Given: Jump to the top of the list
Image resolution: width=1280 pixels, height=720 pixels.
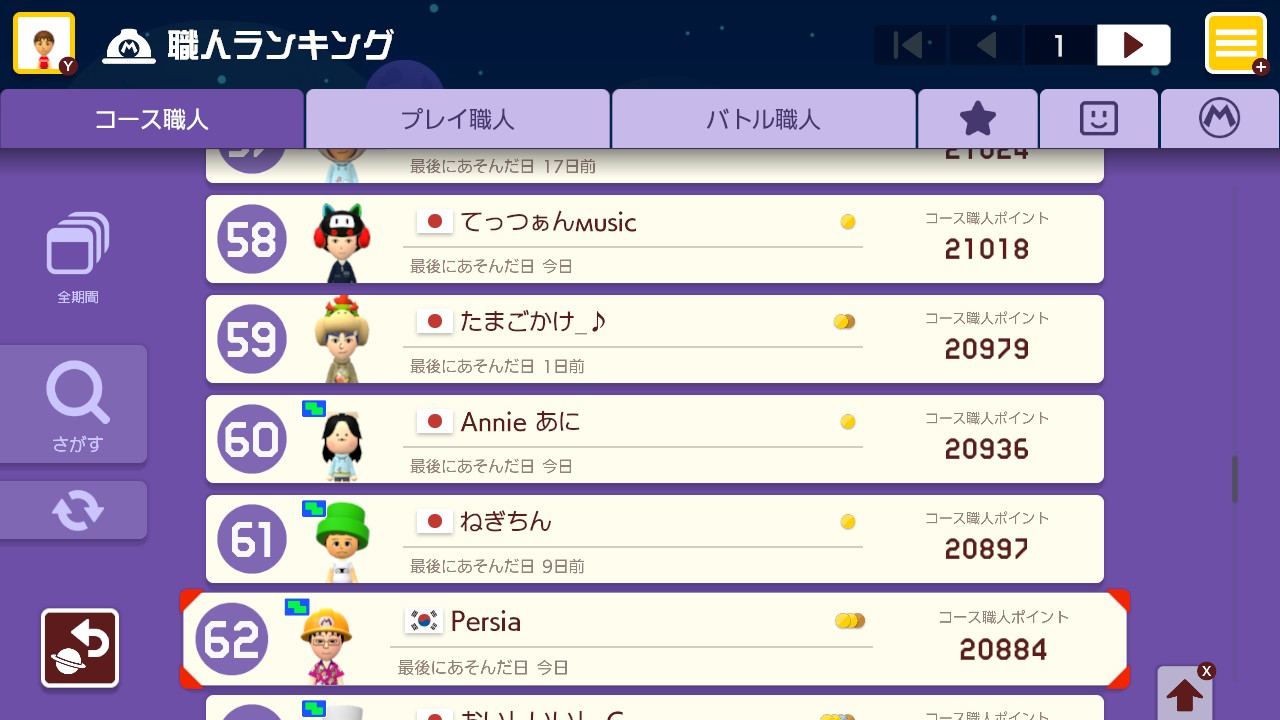Looking at the screenshot, I should [1185, 693].
